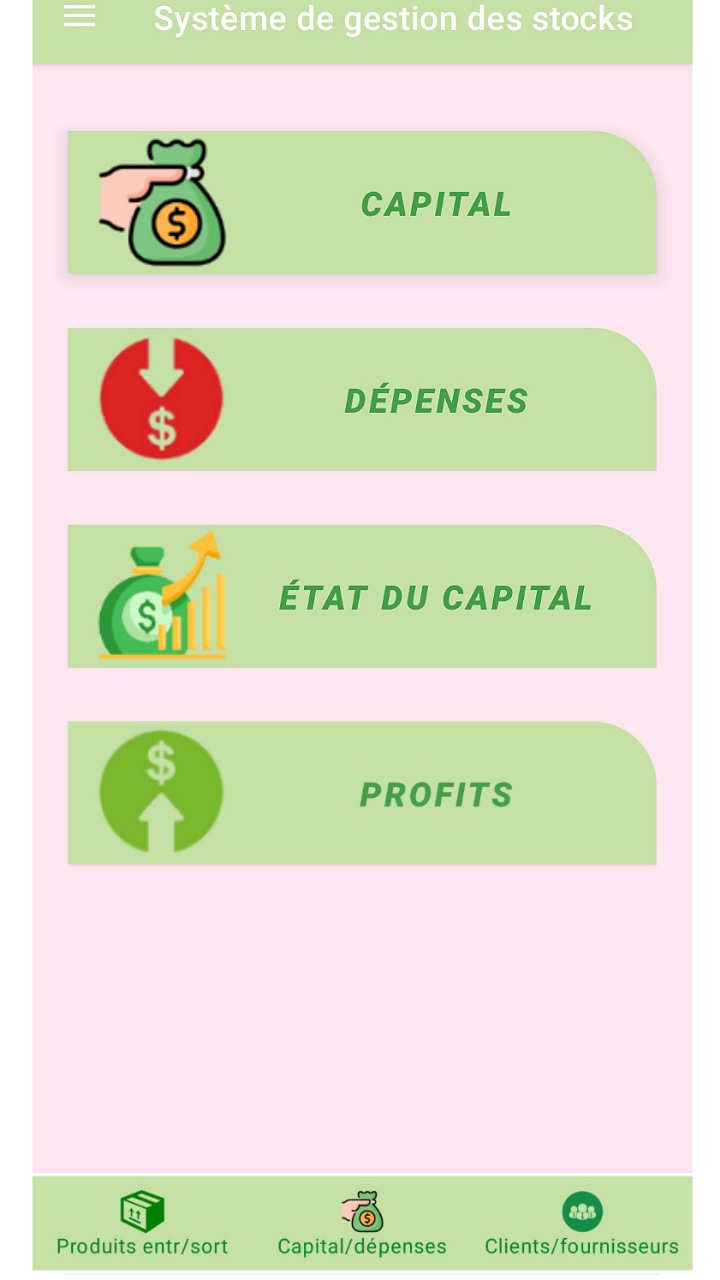The width and height of the screenshot is (720, 1280).
Task: View ÉTAT DU CAPITAL
Action: coord(361,597)
